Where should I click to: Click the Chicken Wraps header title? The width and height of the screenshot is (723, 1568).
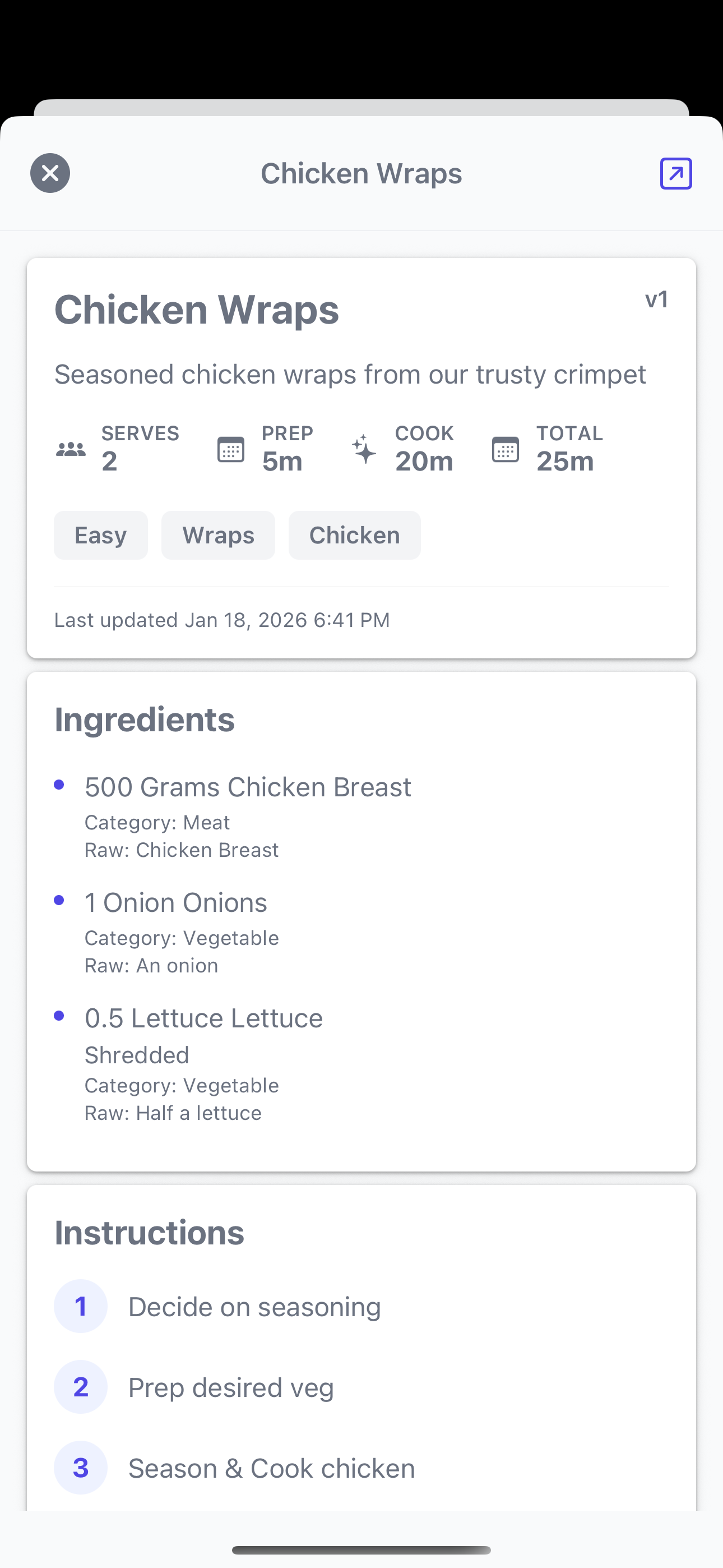[x=361, y=173]
